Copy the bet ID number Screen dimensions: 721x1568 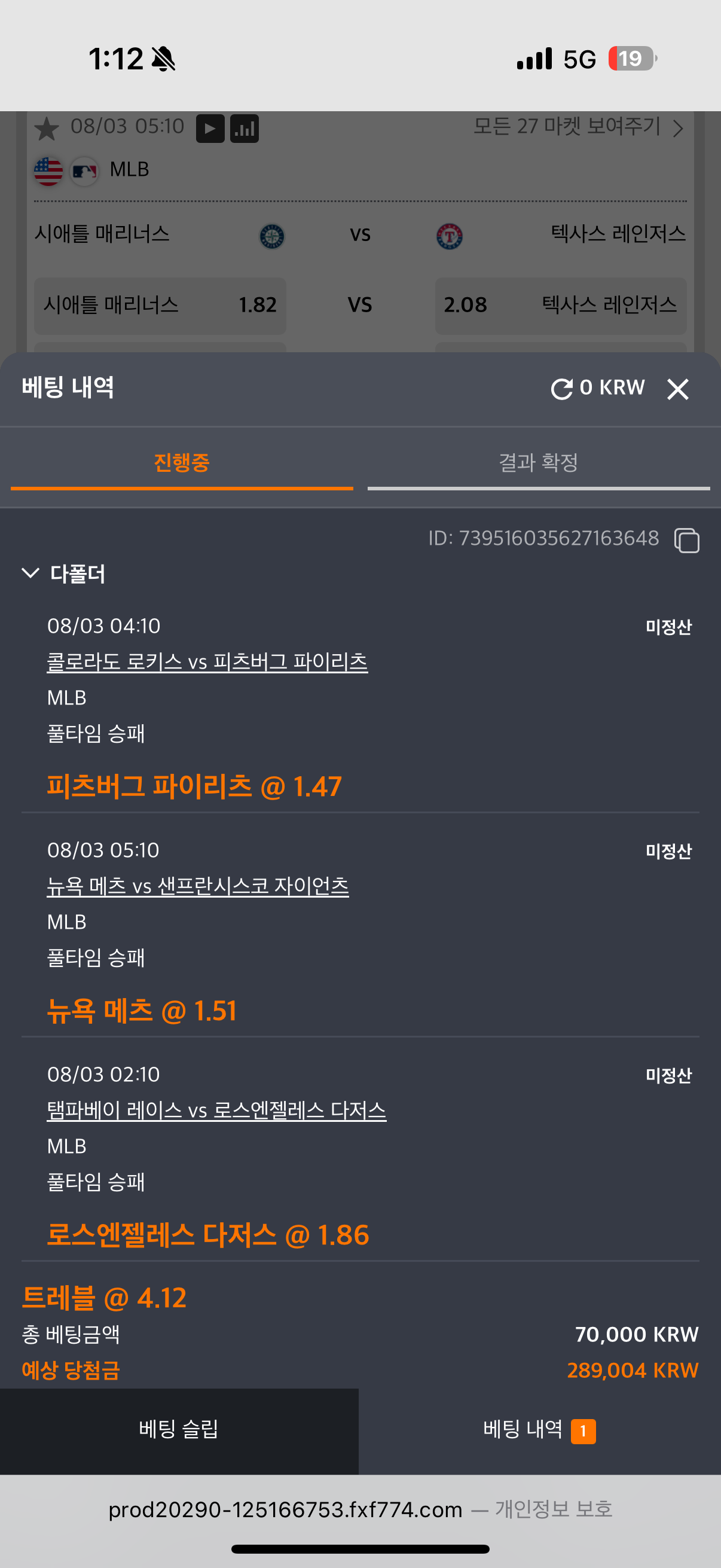coord(686,540)
